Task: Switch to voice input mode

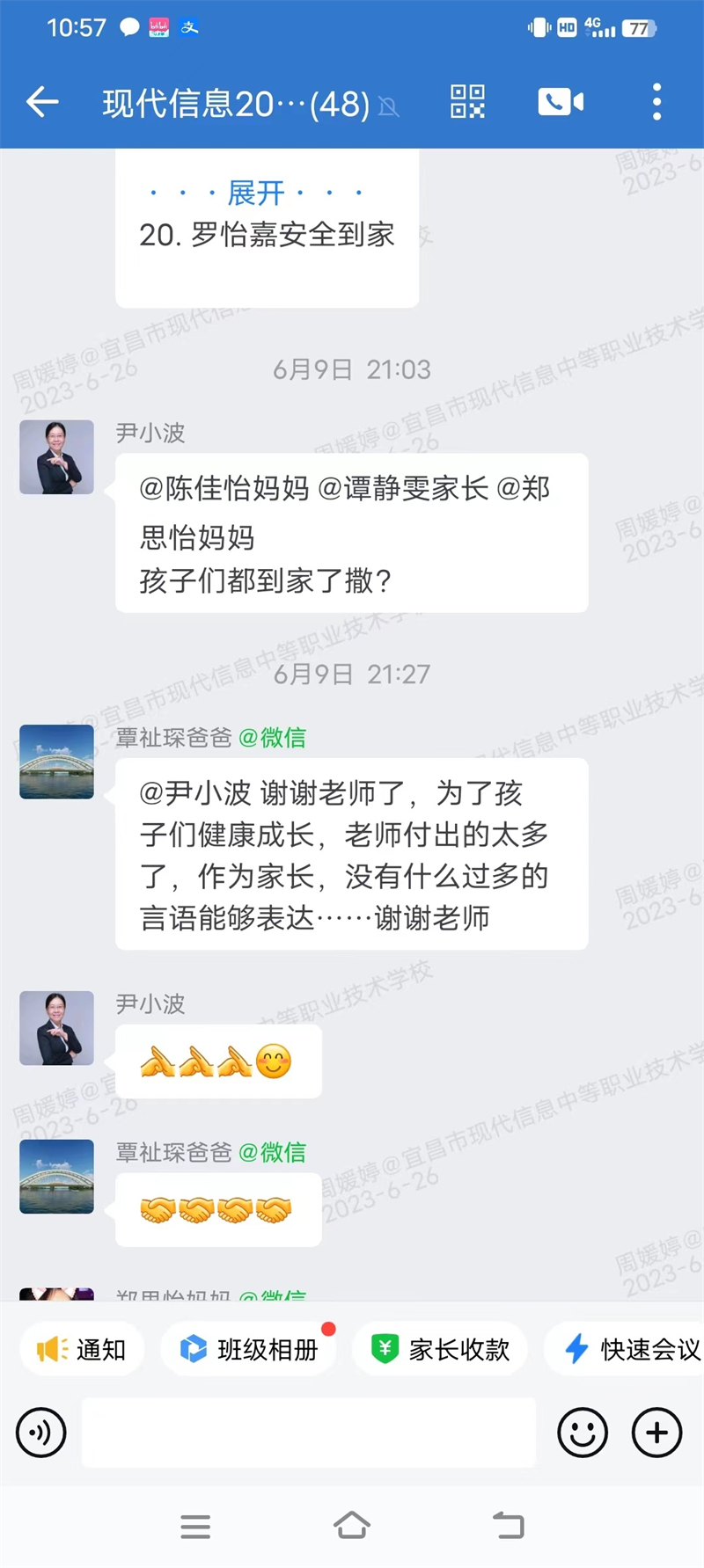Action: [41, 1433]
